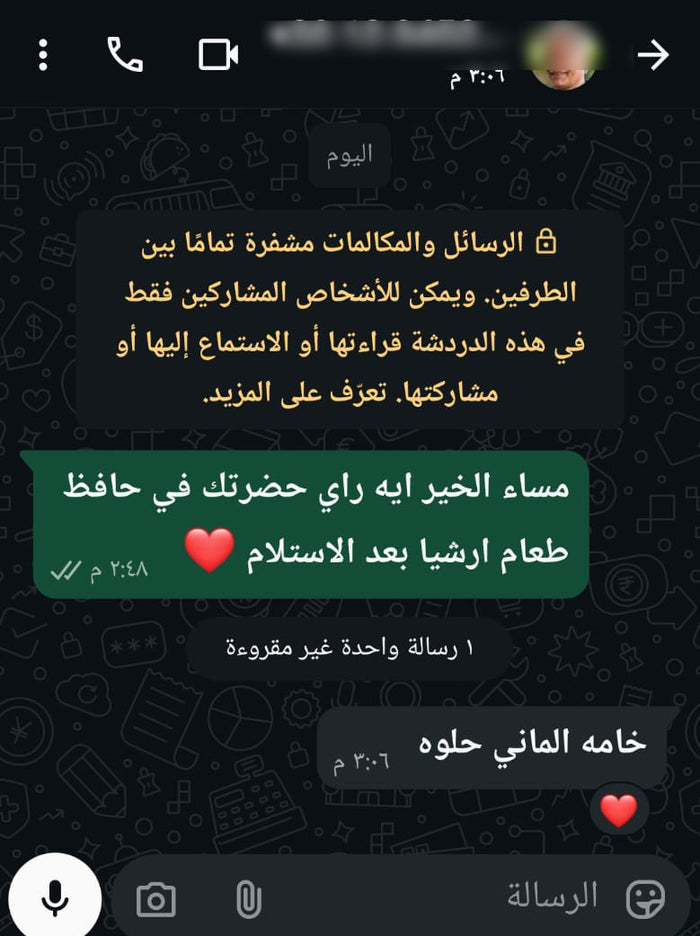
Task: Go back using the header arrow
Action: (x=653, y=55)
